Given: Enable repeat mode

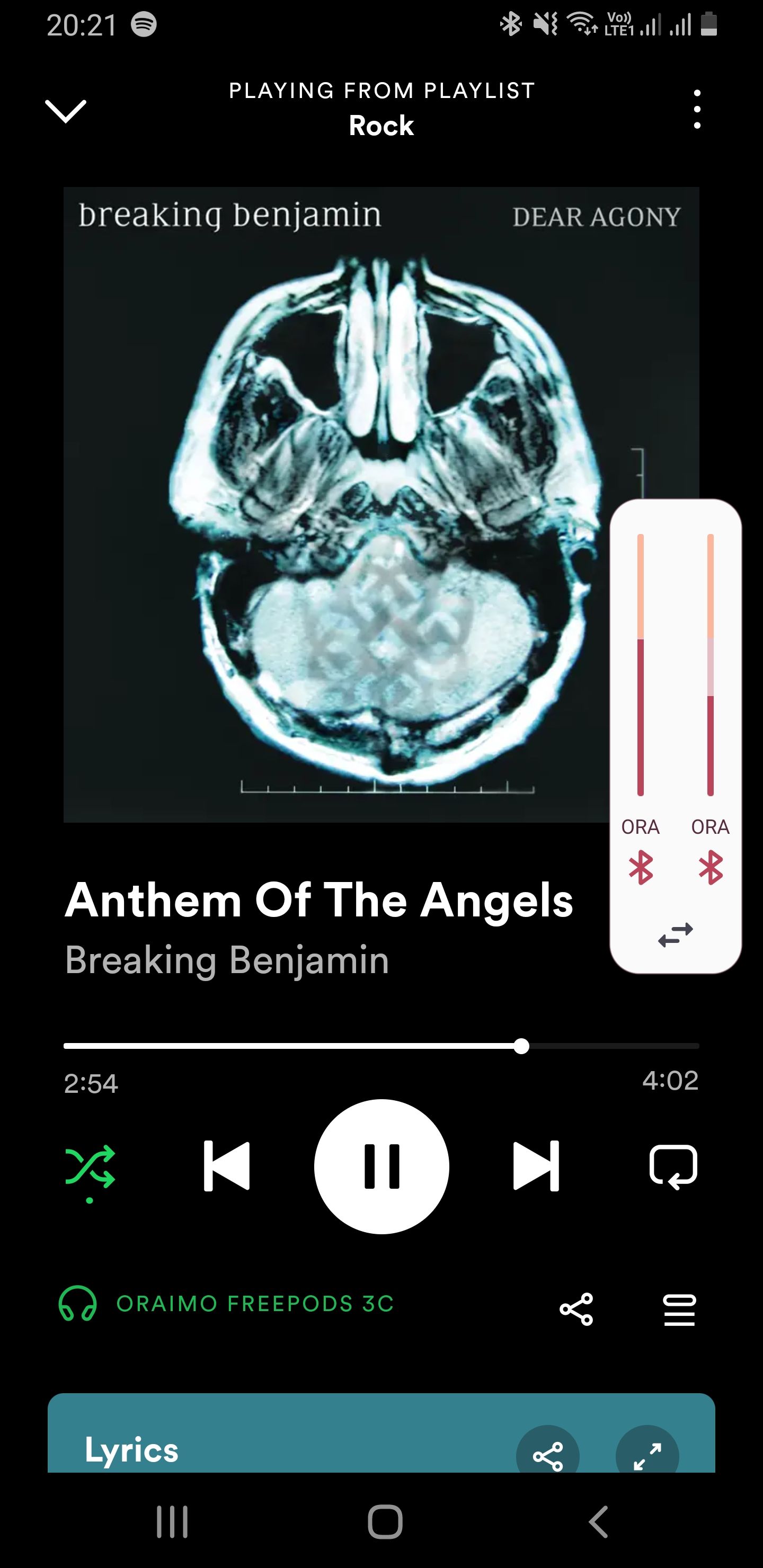Looking at the screenshot, I should 673,1166.
